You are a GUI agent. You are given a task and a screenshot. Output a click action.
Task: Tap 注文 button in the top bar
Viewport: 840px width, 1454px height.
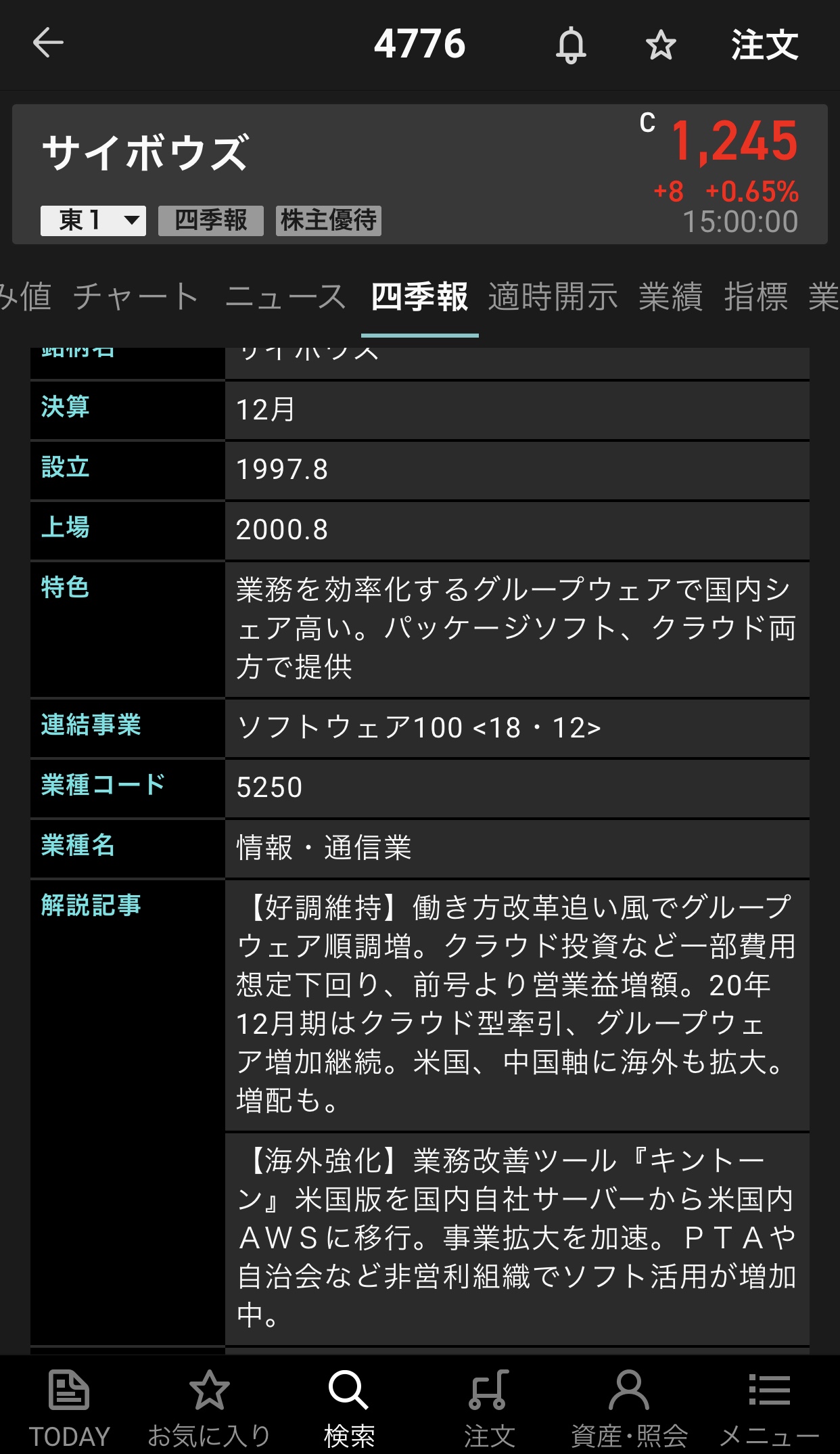tap(764, 45)
